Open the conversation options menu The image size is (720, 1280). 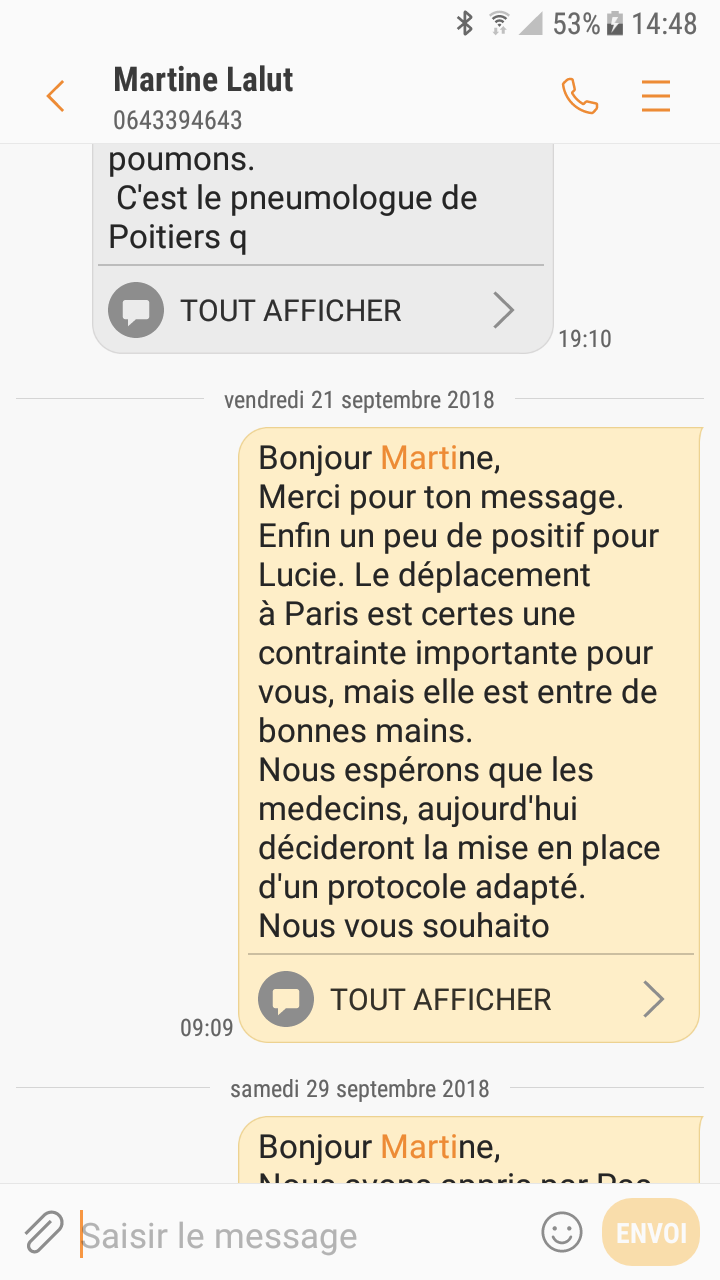pos(656,96)
